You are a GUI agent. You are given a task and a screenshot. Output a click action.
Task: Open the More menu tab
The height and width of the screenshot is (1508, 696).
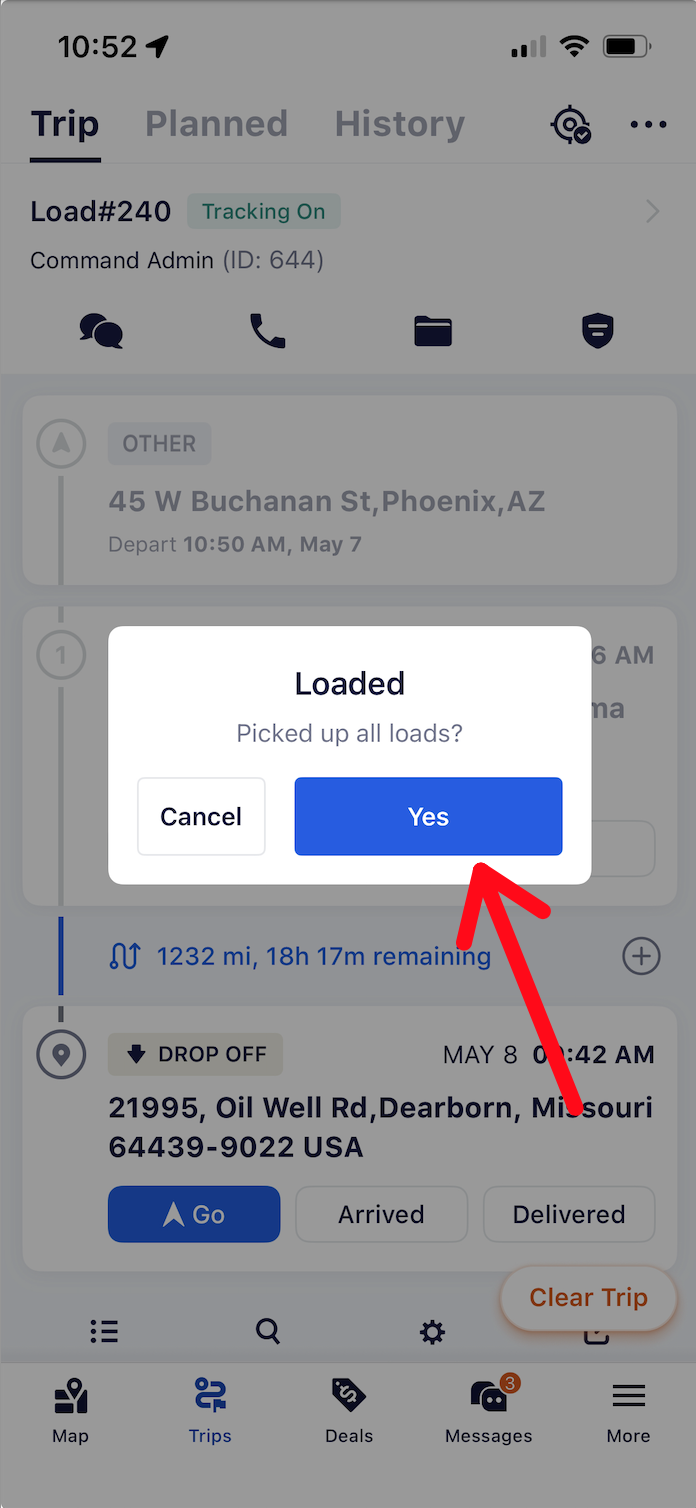[x=628, y=1411]
